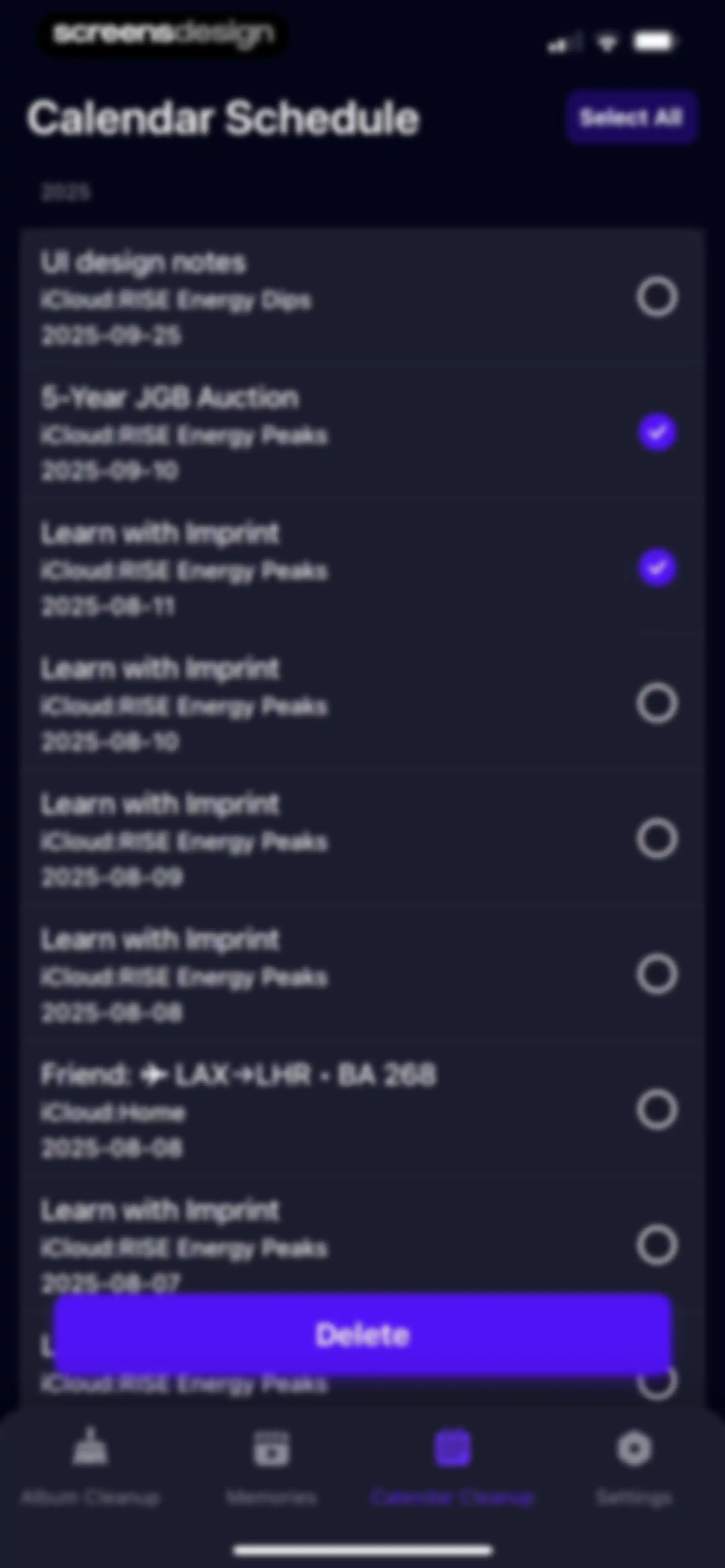
Task: Delete the selected calendar events
Action: coord(362,1335)
